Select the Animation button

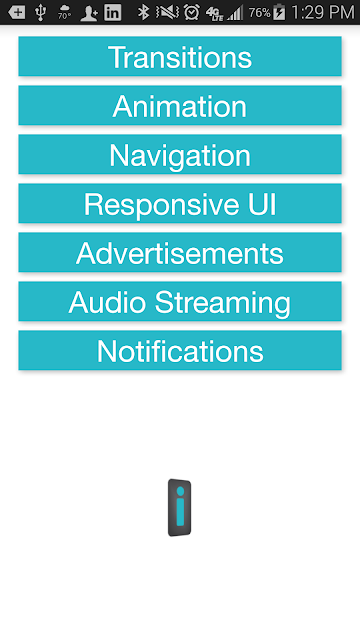coord(180,105)
